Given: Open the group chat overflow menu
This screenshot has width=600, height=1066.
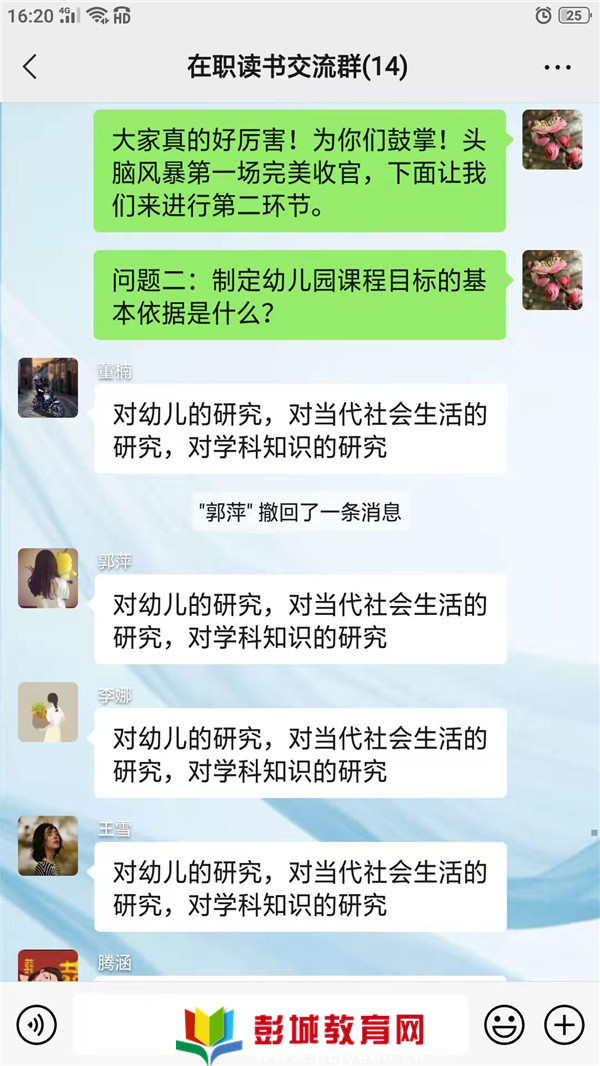Looking at the screenshot, I should point(557,67).
